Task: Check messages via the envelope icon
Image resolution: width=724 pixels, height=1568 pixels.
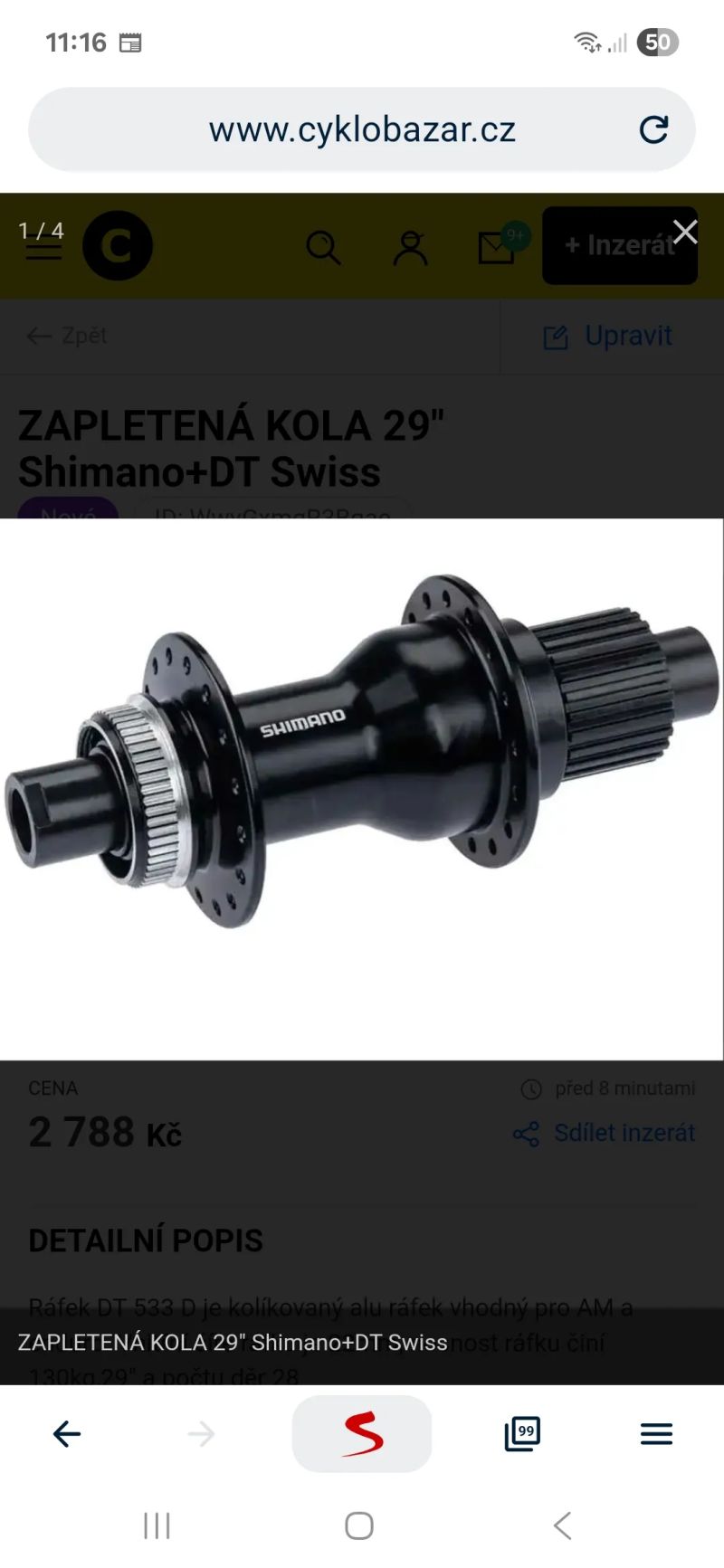Action: 498,248
